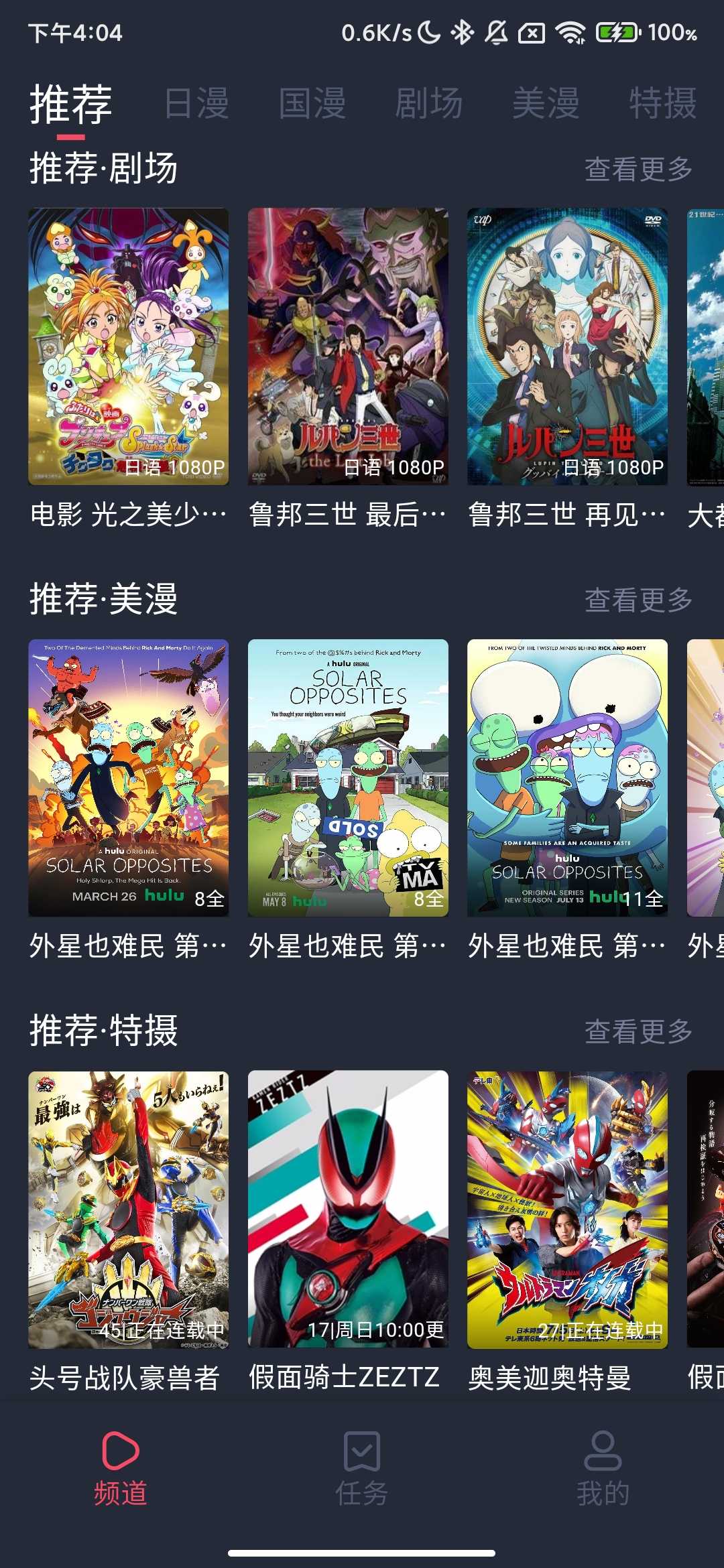The width and height of the screenshot is (724, 1568).
Task: Tap the muted notification bell icon in status bar
Action: [494, 33]
